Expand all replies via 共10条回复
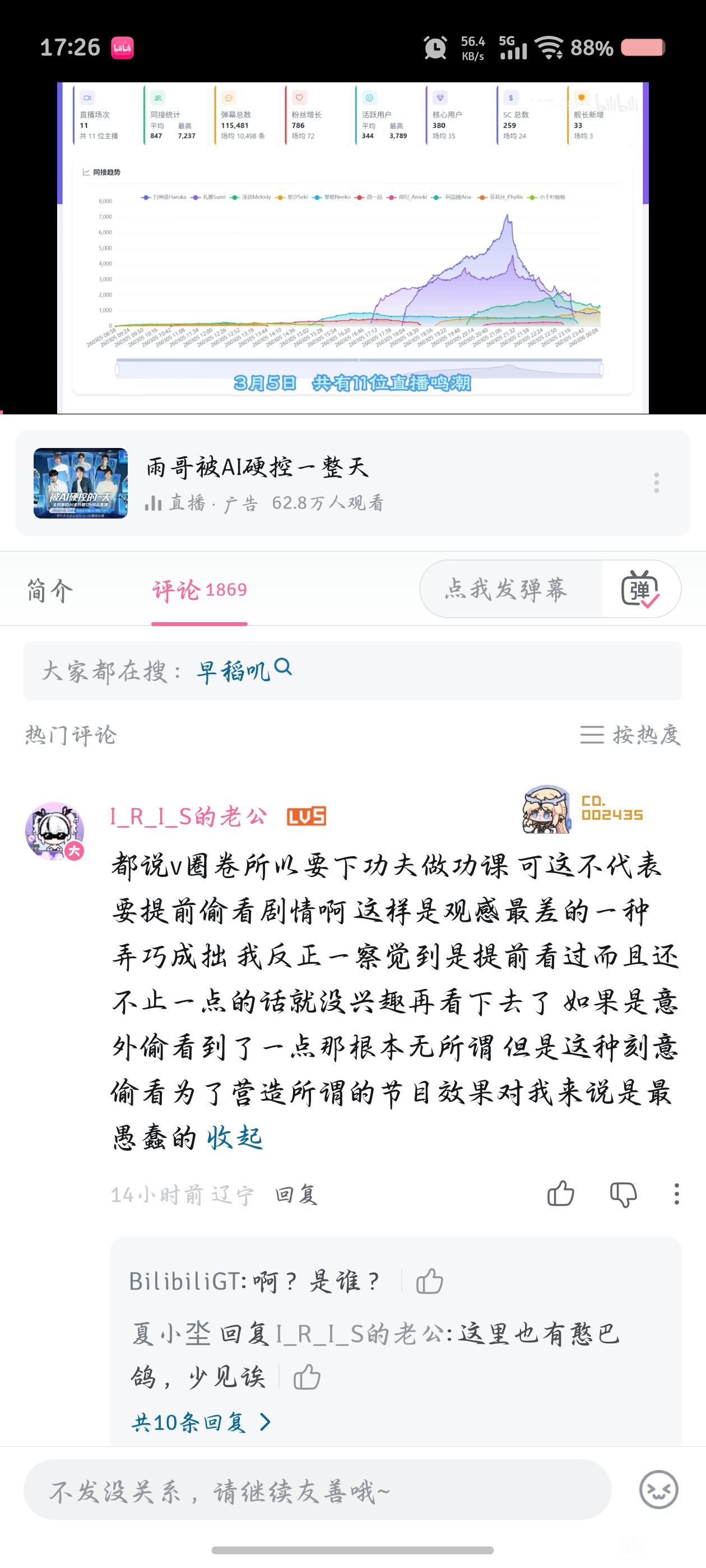Viewport: 706px width, 1568px height. tap(201, 1422)
